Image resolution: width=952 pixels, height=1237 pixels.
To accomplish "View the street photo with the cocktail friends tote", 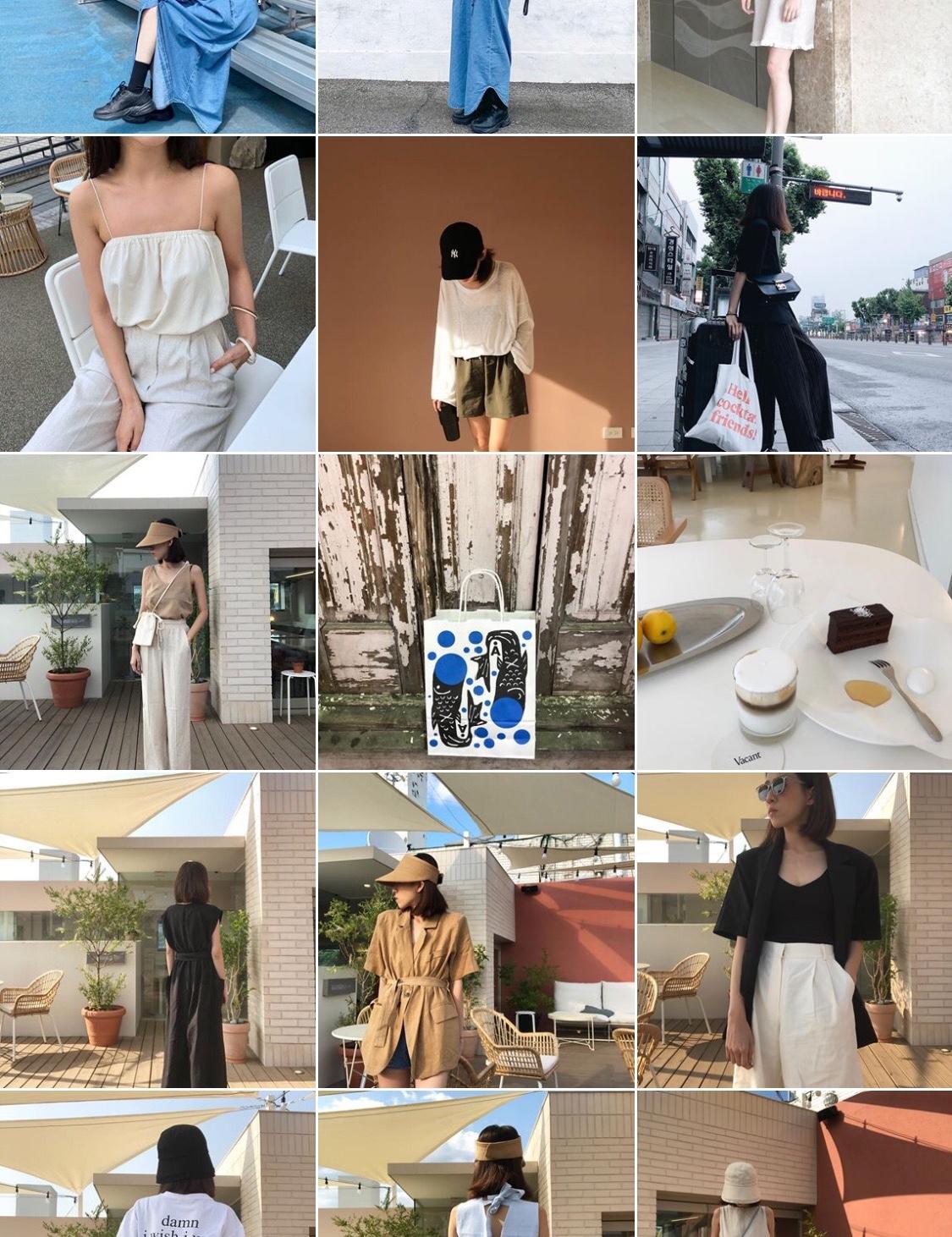I will point(794,294).
